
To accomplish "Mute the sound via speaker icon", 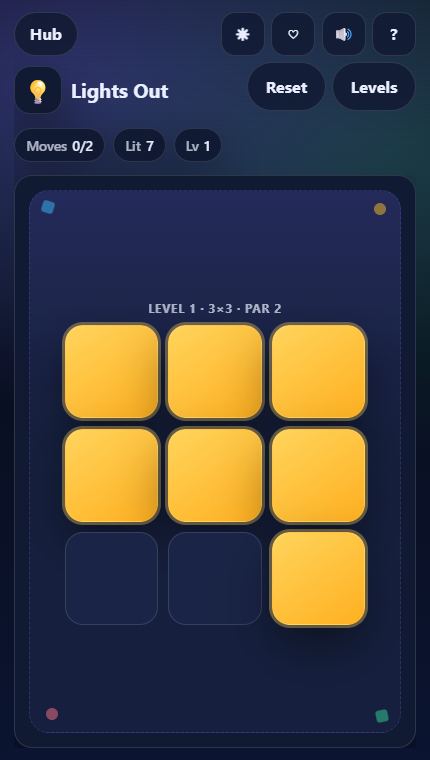I will tap(344, 34).
